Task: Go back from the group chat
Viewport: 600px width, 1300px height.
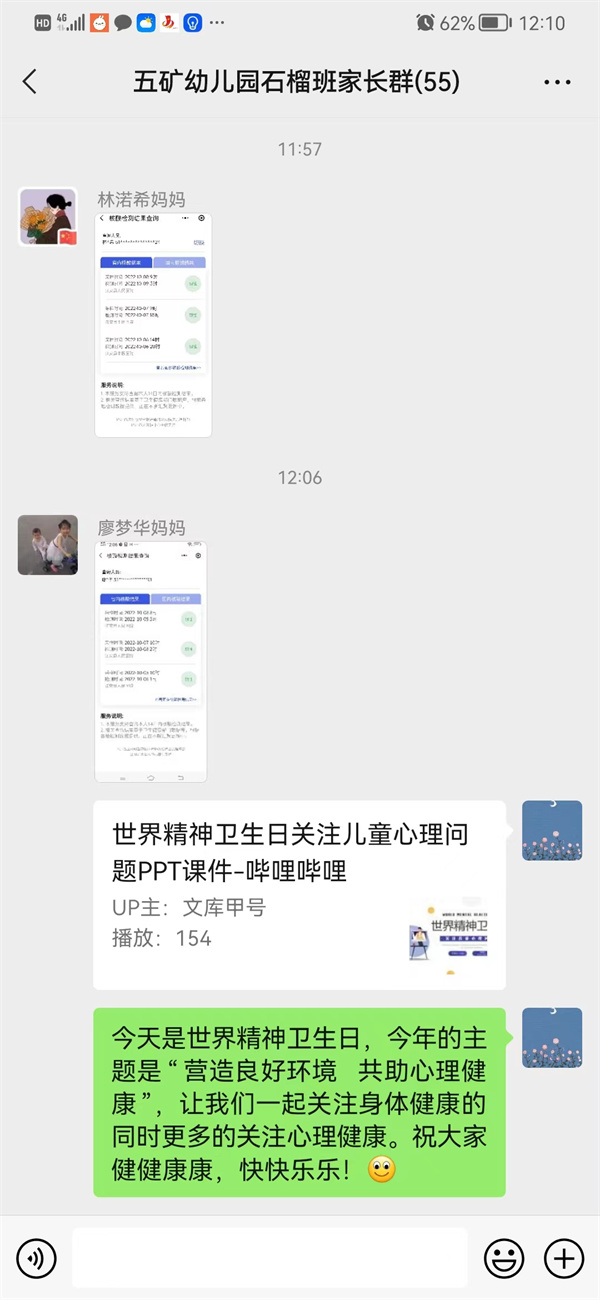Action: coord(30,82)
